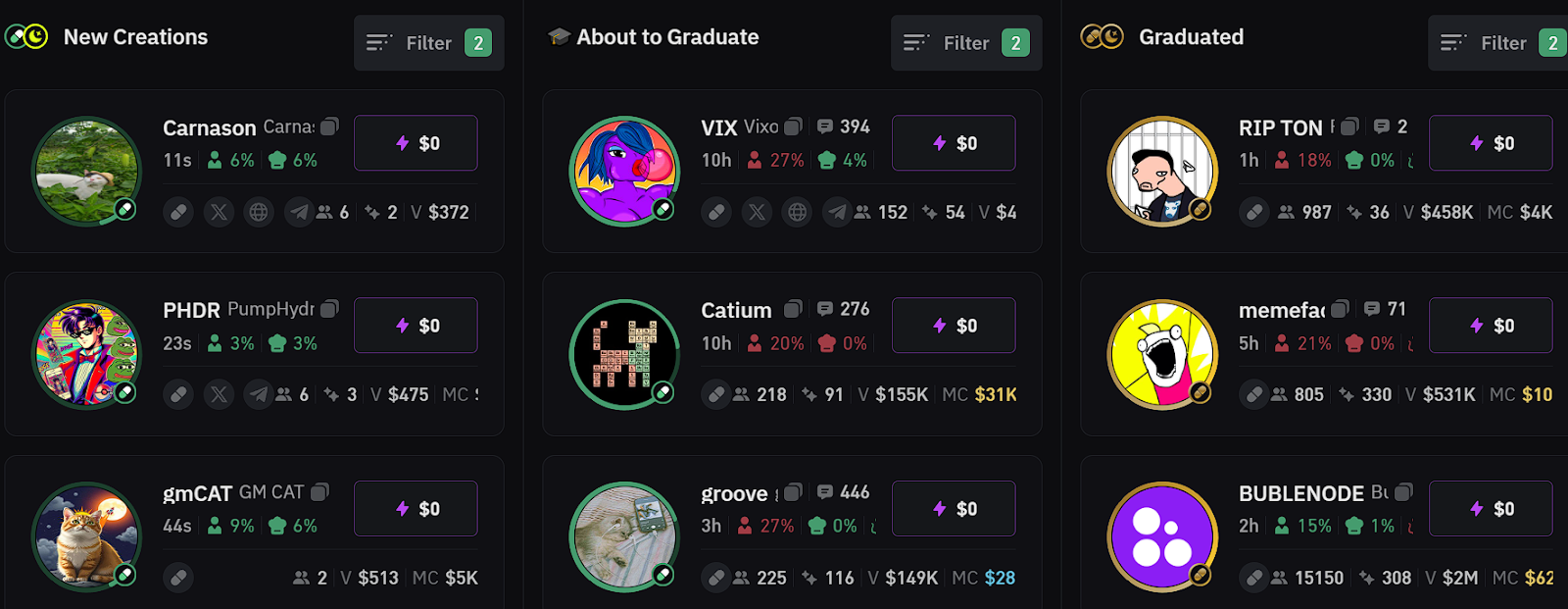Open the Catium token card
The width and height of the screenshot is (1568, 609).
click(735, 311)
